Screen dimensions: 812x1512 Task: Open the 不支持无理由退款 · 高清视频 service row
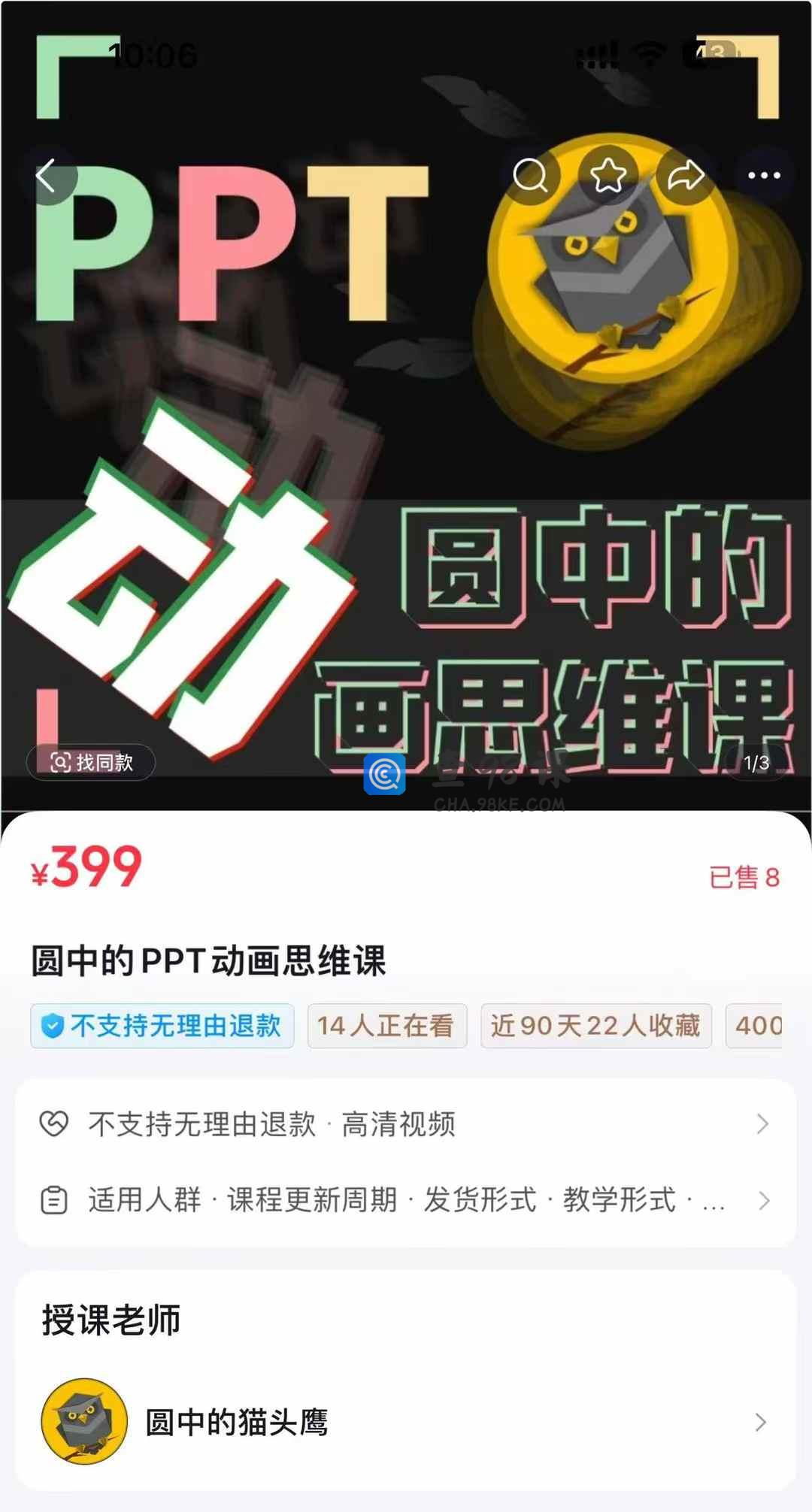coord(406,1124)
